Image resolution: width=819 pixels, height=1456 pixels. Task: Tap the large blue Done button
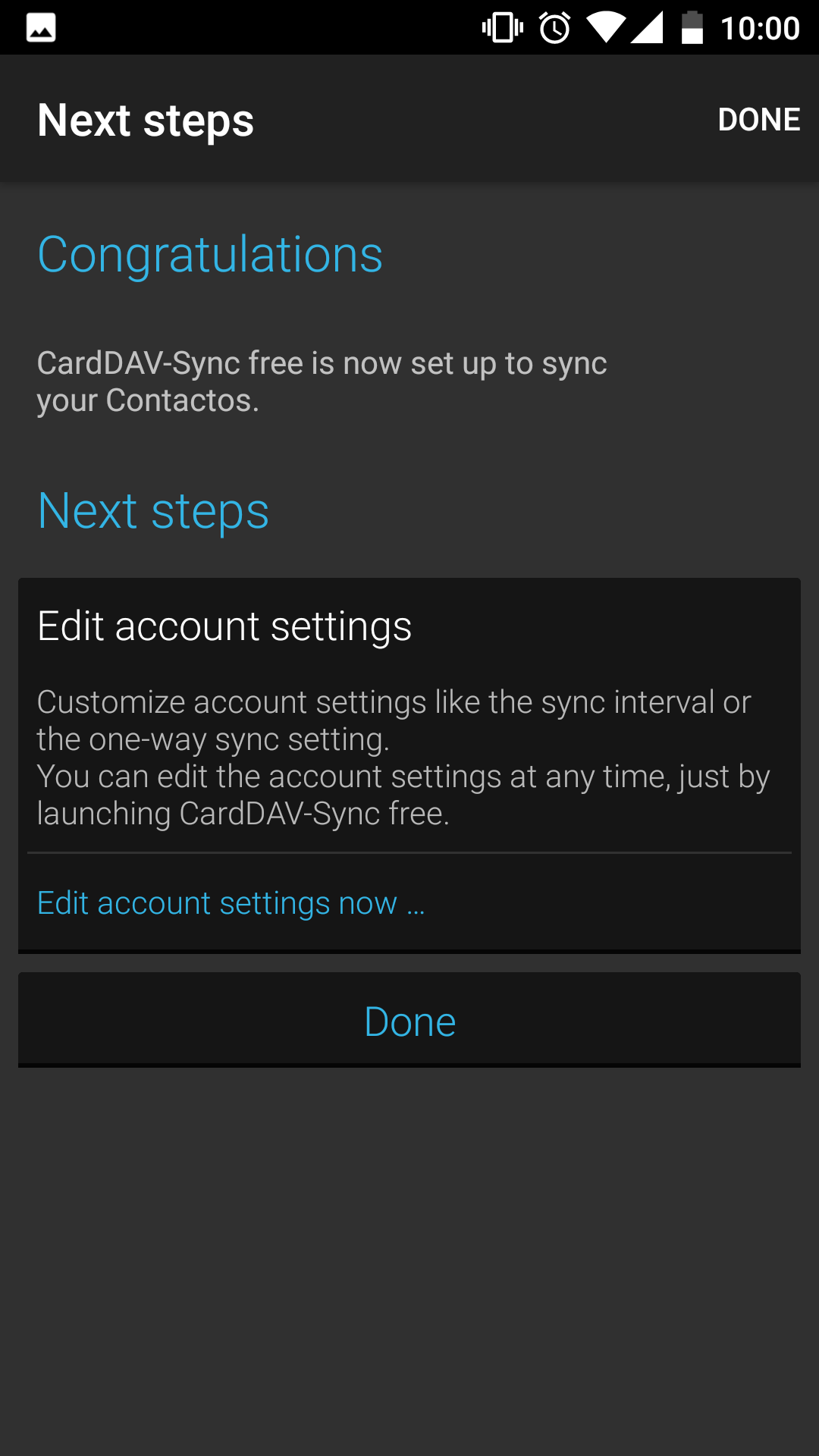pos(409,1021)
